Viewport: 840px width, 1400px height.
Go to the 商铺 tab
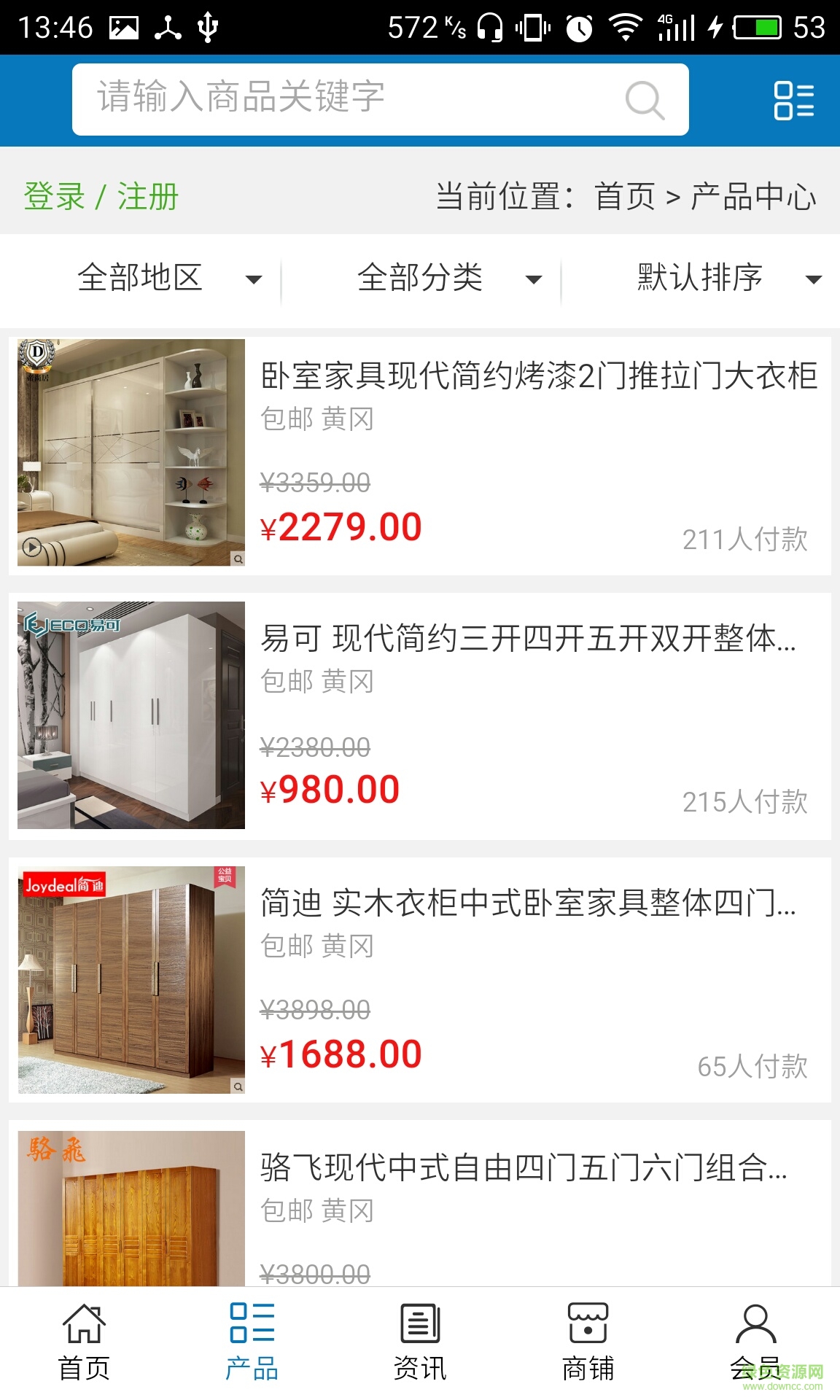(x=588, y=1343)
